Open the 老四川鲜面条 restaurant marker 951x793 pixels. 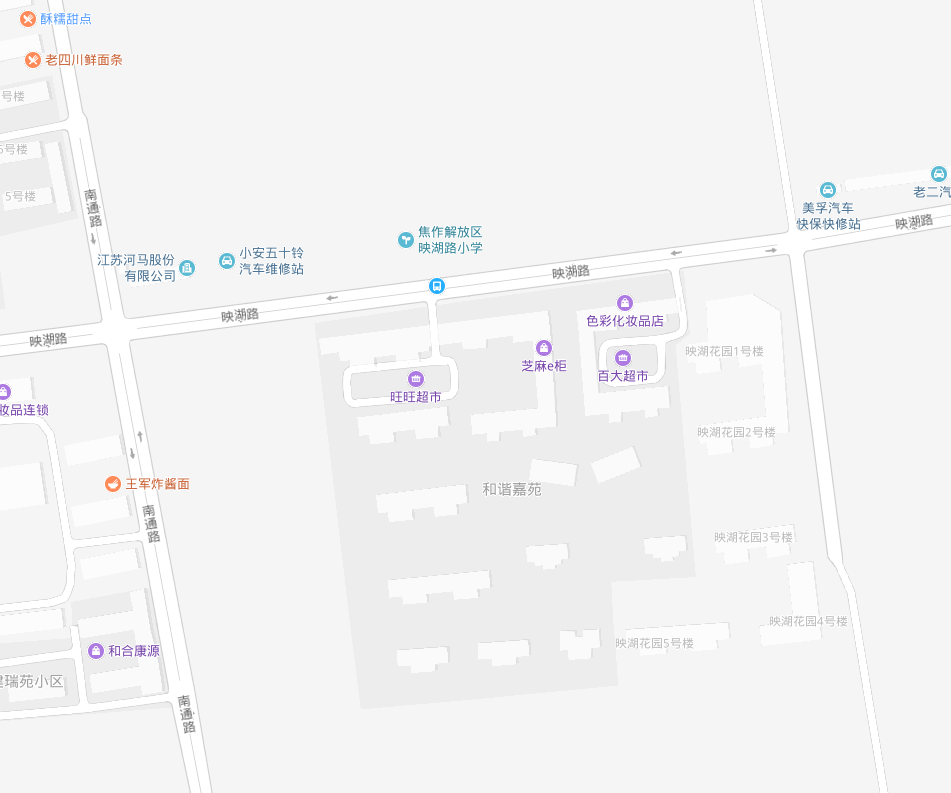[x=33, y=60]
